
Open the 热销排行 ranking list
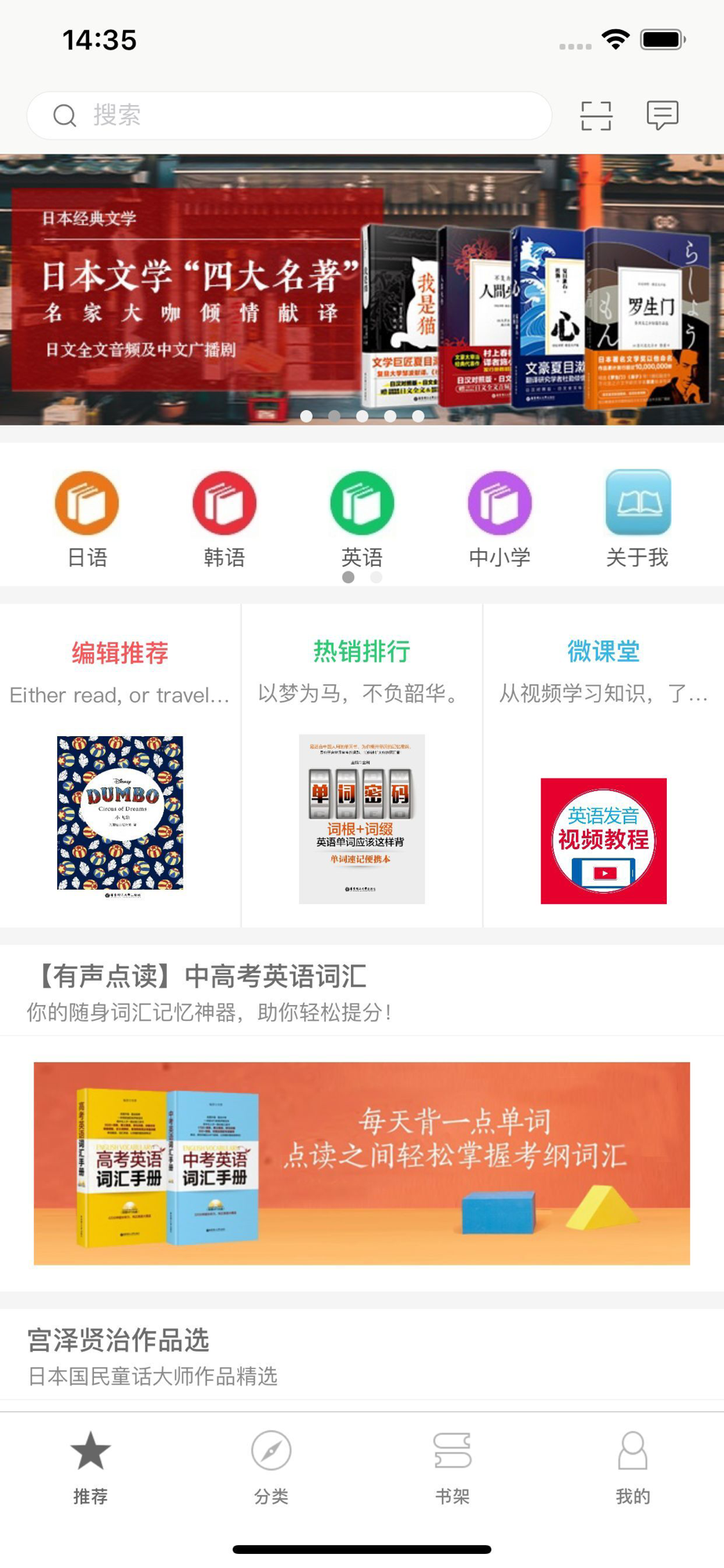361,652
